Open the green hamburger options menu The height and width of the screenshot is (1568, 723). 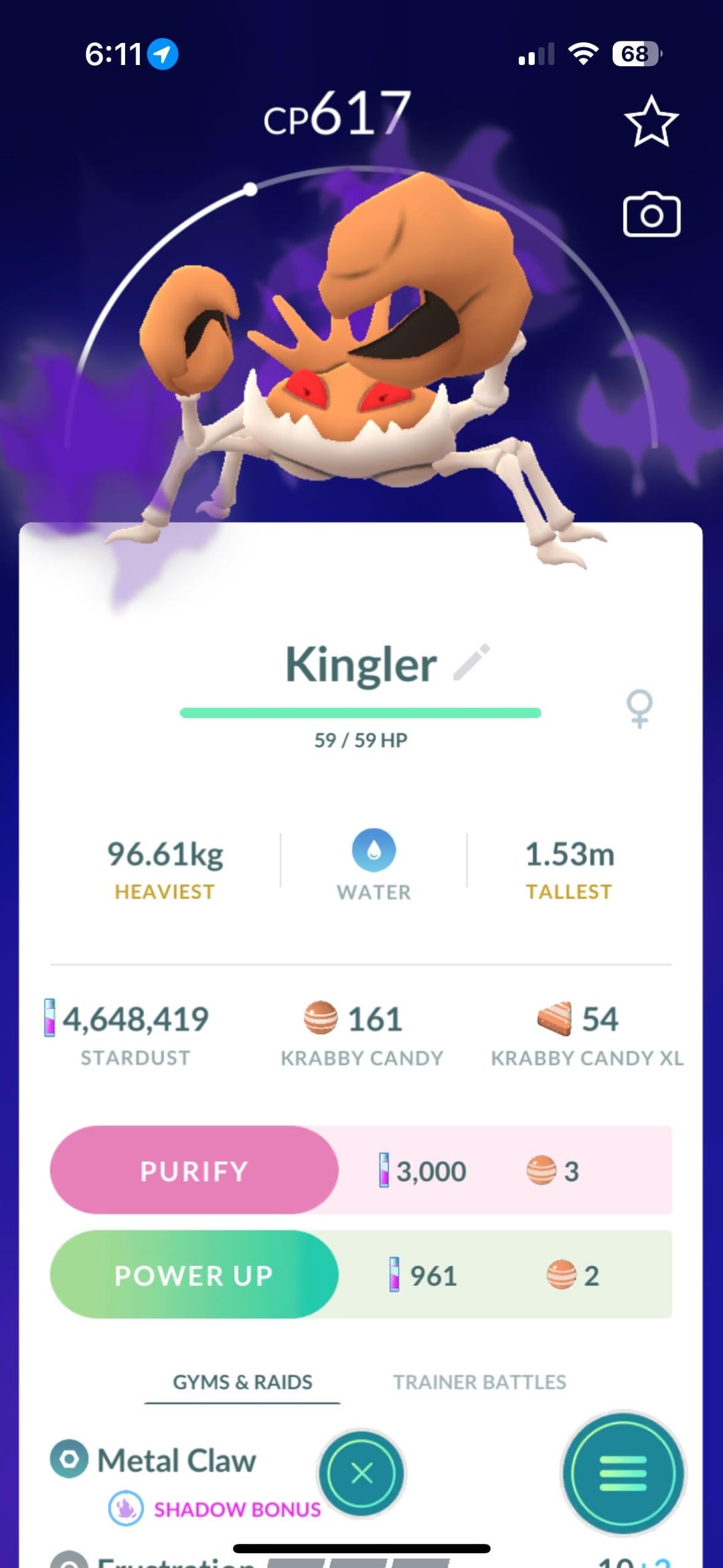coord(623,1474)
